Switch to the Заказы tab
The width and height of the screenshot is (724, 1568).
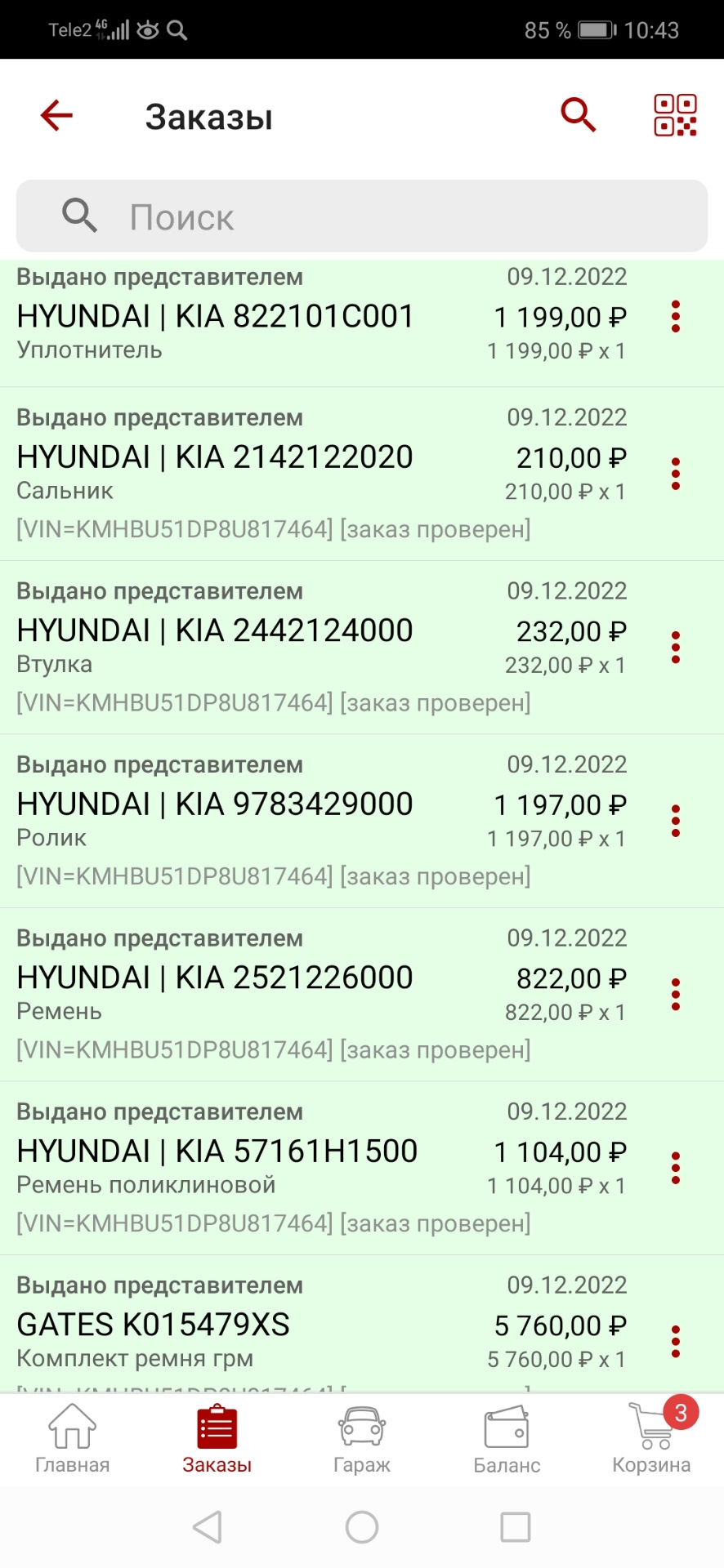216,1439
